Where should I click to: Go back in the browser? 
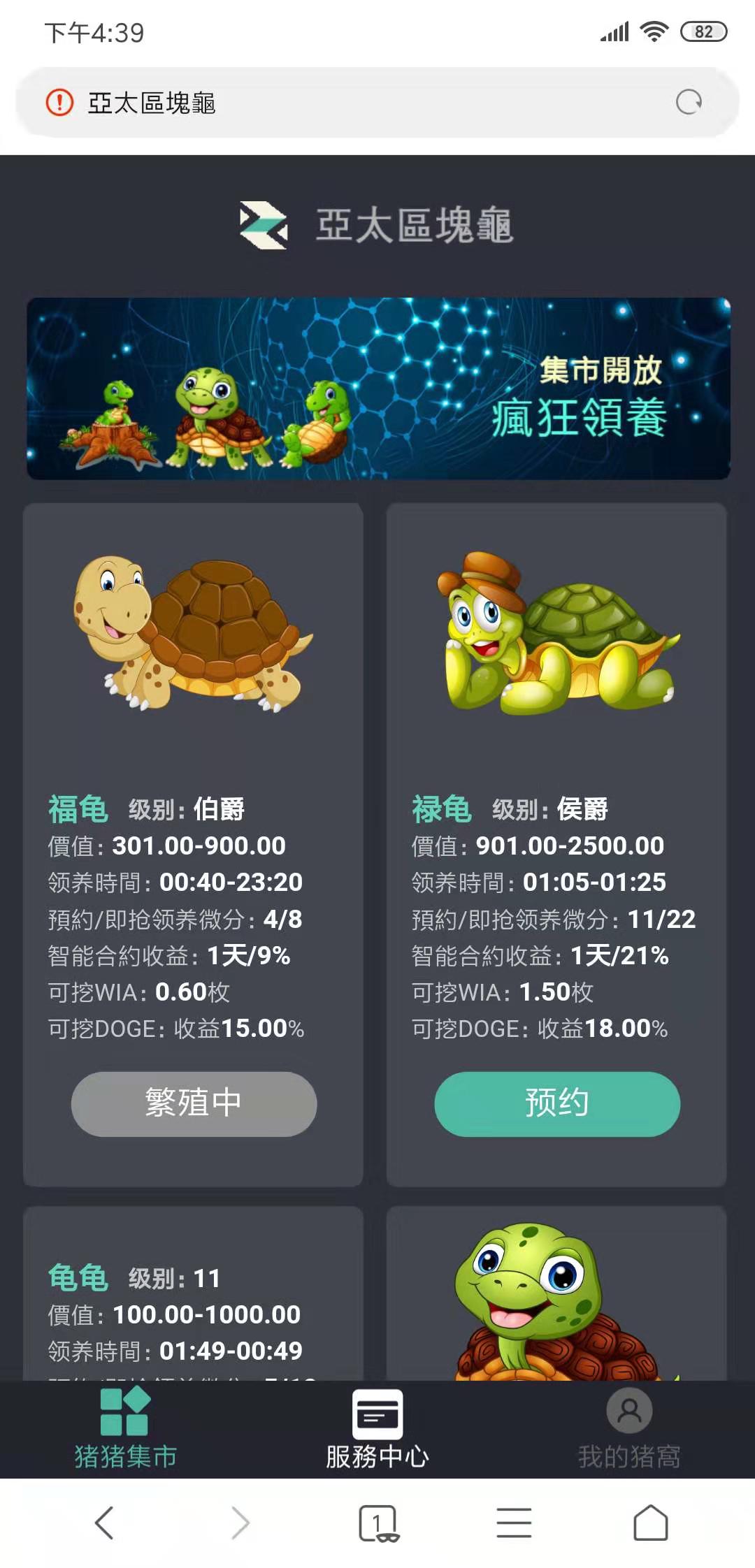click(x=104, y=1523)
